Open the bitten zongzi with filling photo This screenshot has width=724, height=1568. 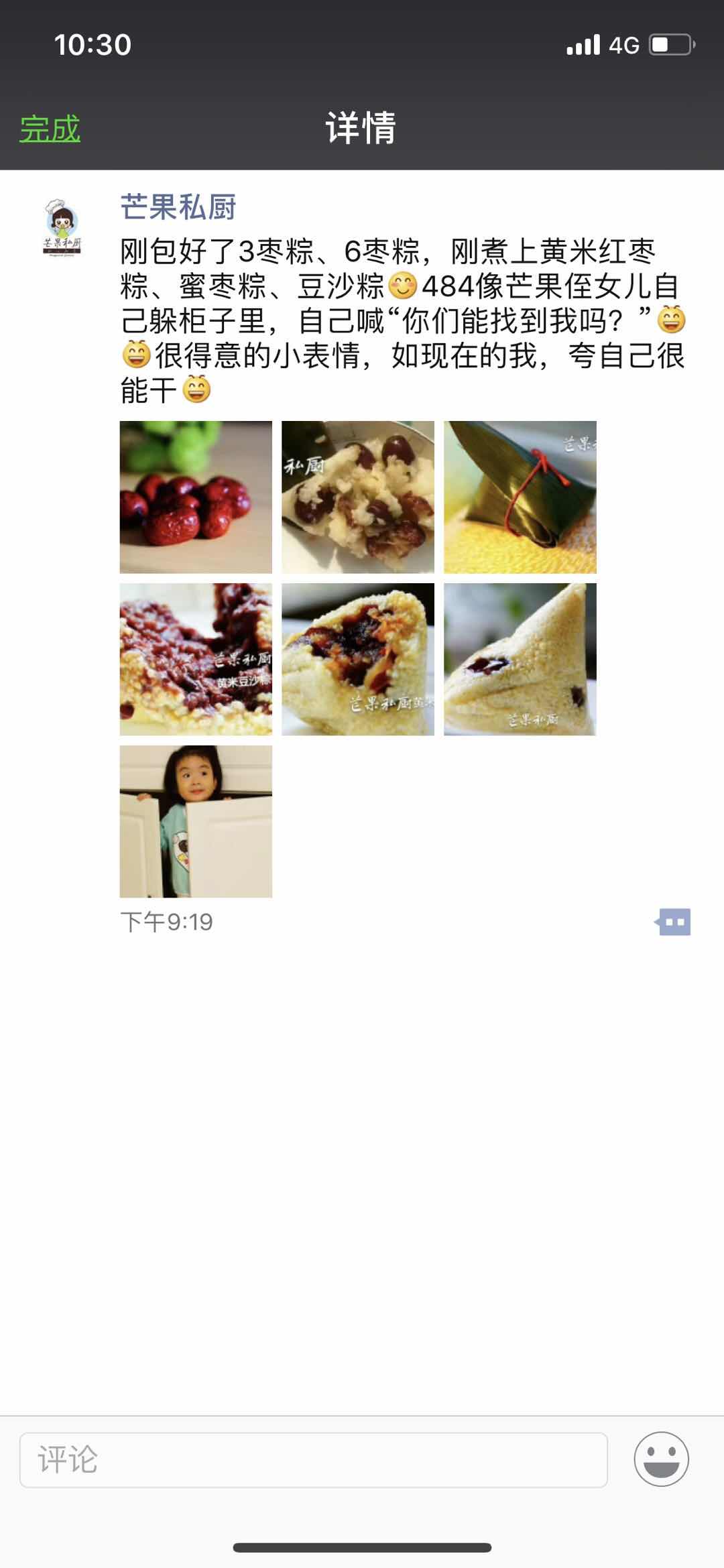[x=357, y=659]
